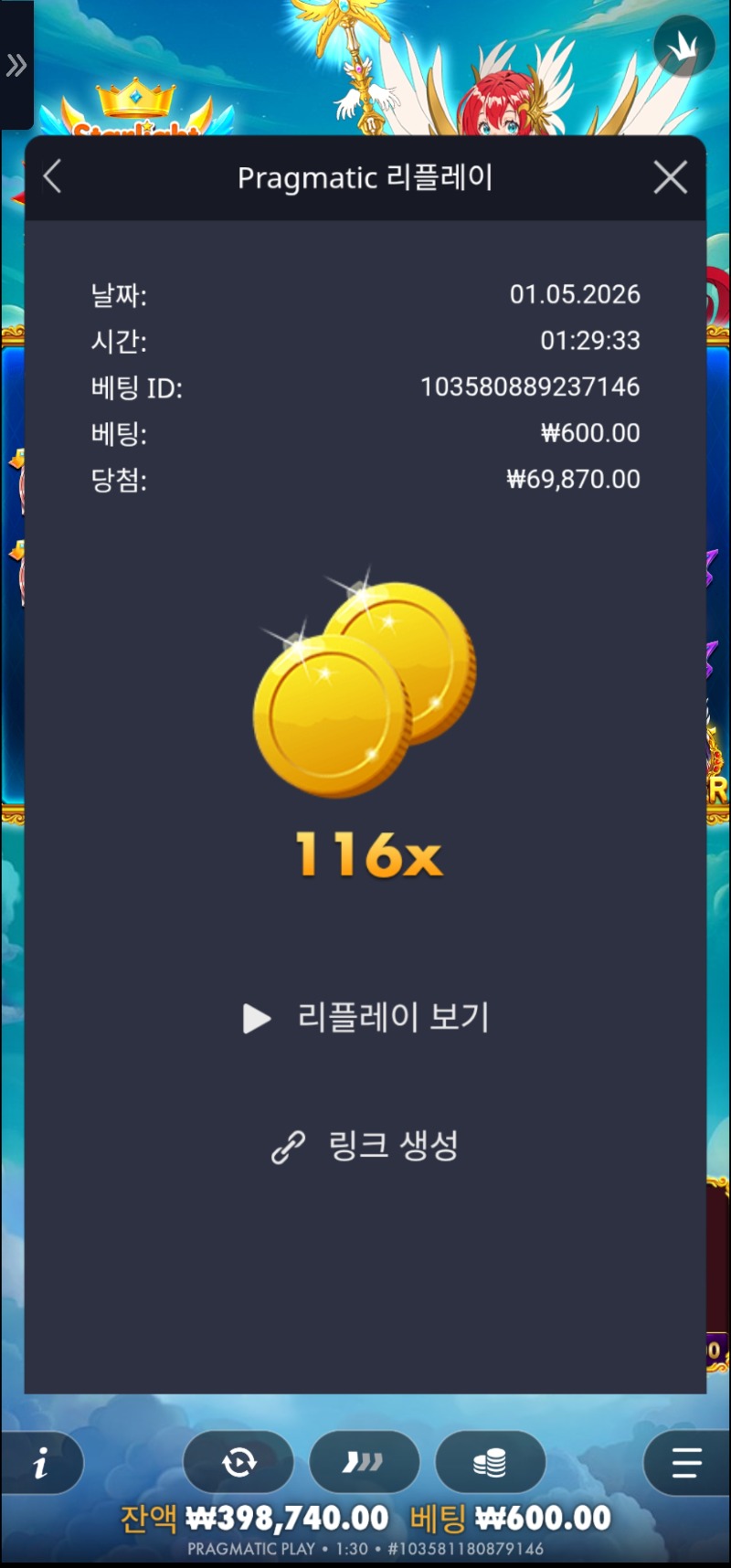
Task: Open the hamburger menu
Action: (x=686, y=1463)
